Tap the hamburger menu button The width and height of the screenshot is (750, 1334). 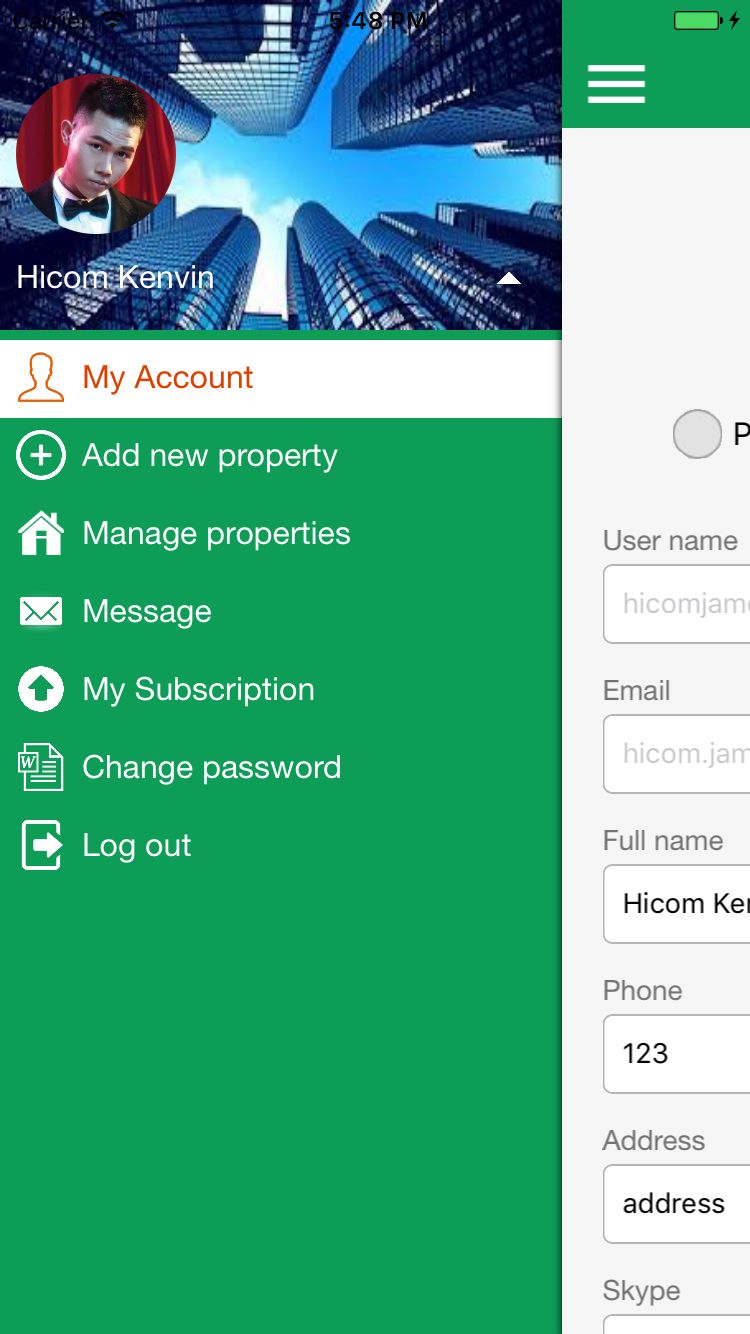tap(616, 84)
